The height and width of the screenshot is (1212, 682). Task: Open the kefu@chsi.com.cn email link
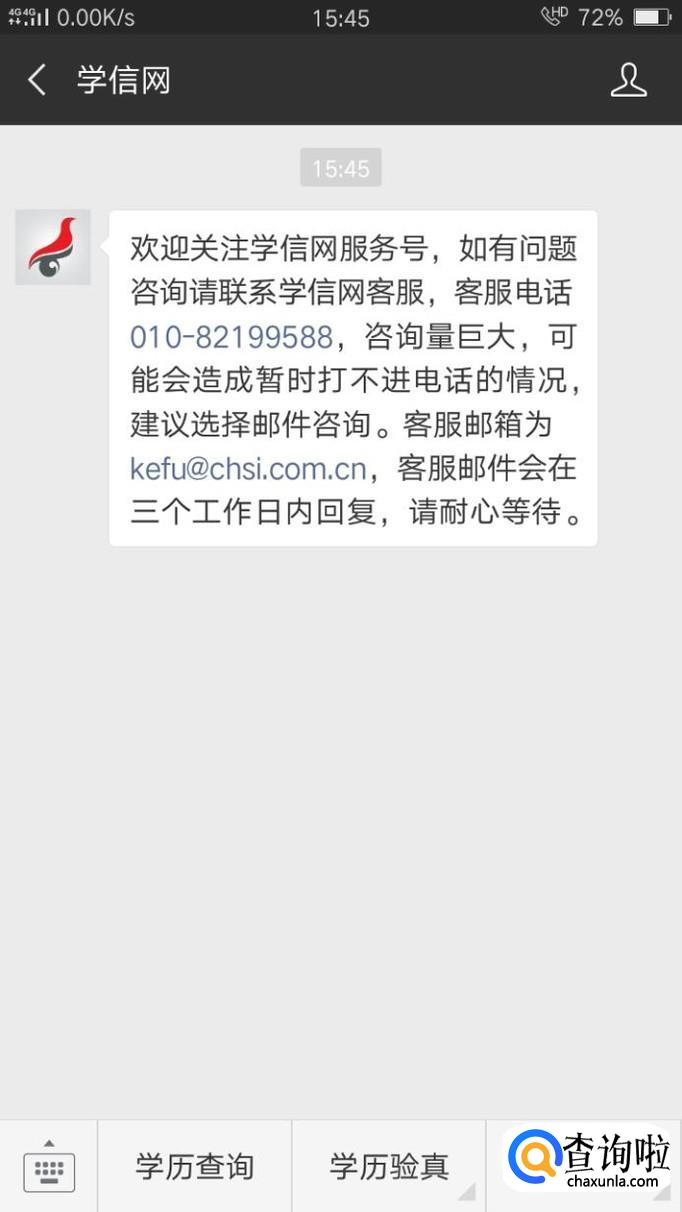(x=249, y=468)
